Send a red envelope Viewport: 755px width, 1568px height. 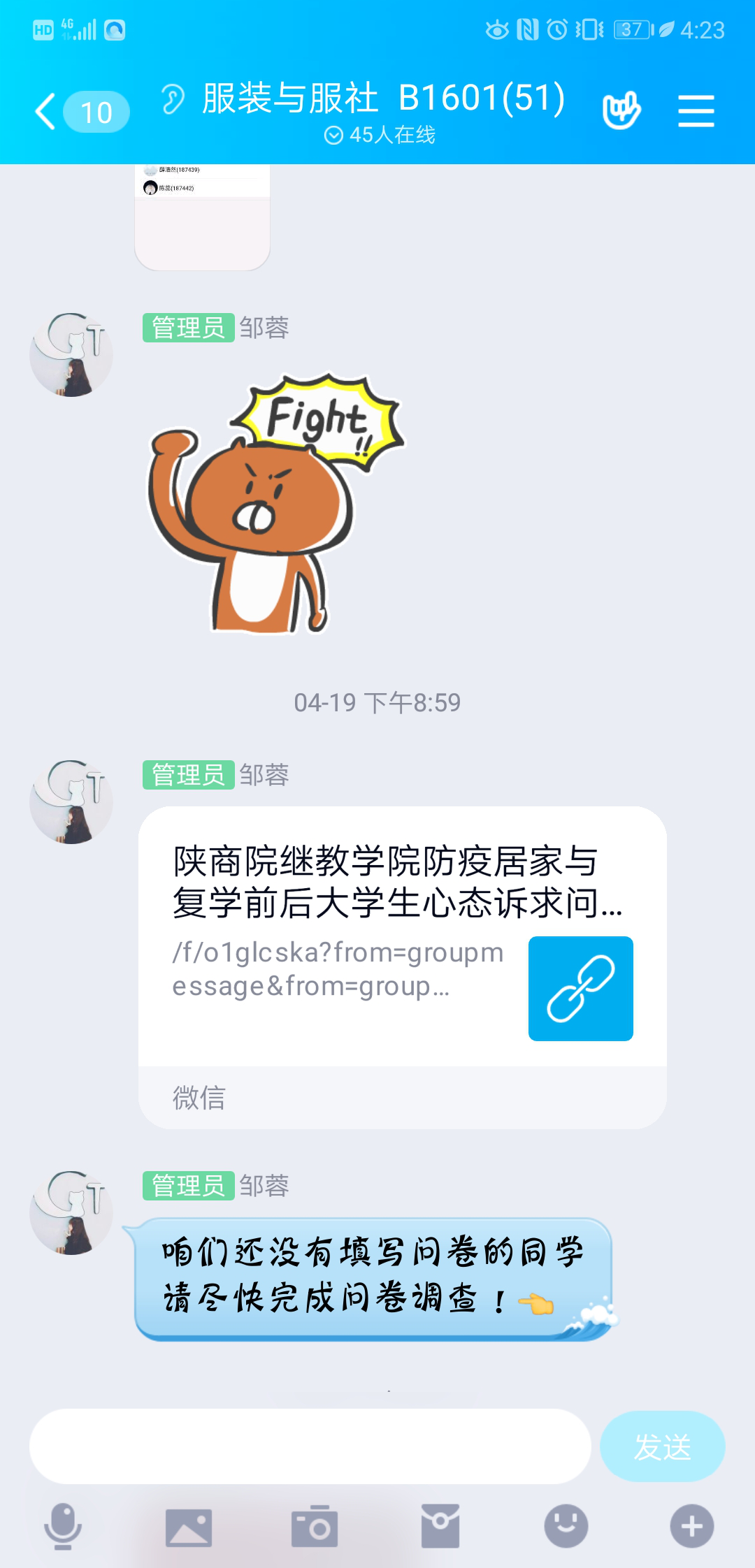(x=440, y=1527)
